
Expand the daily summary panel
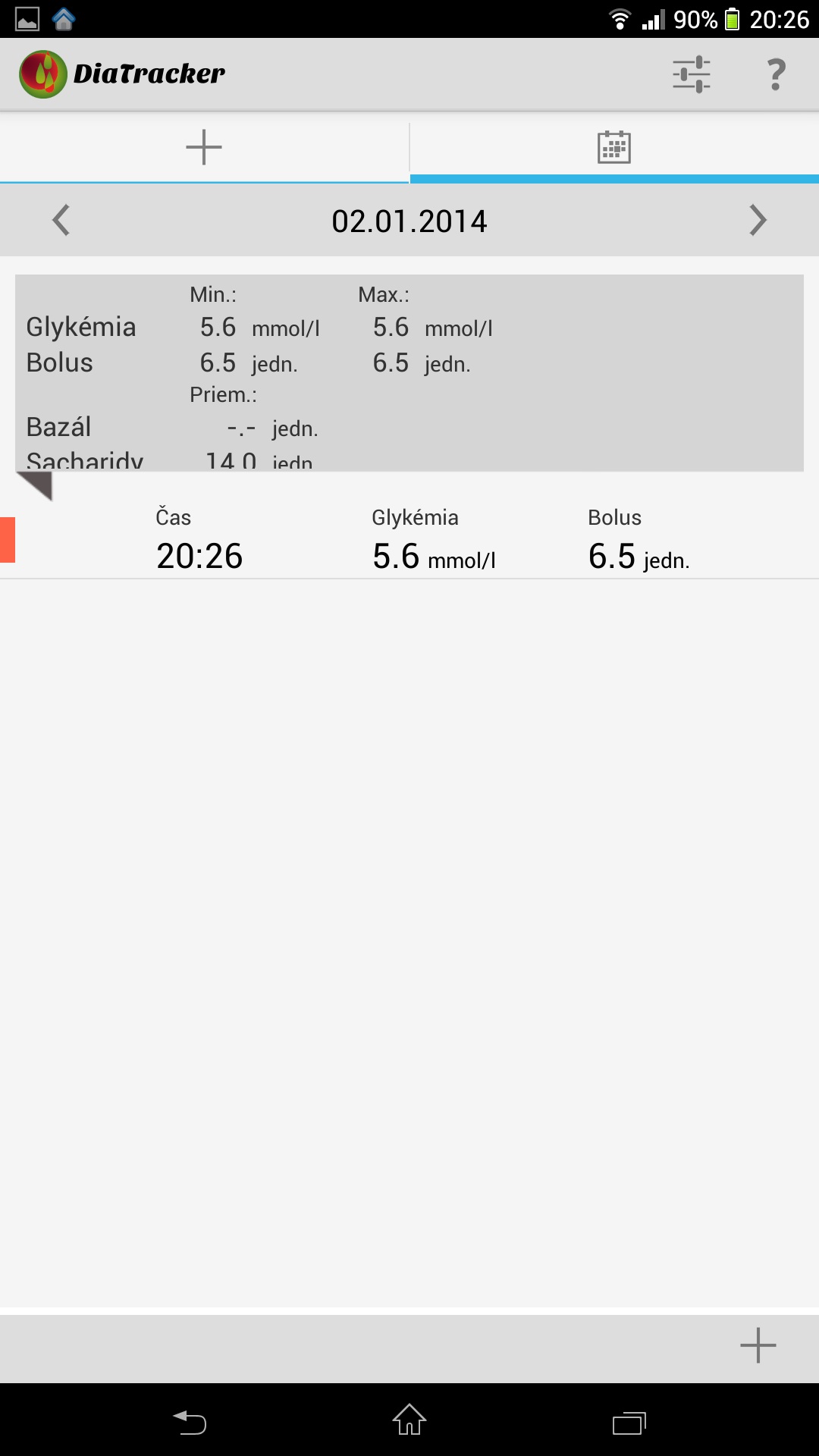pos(36,484)
